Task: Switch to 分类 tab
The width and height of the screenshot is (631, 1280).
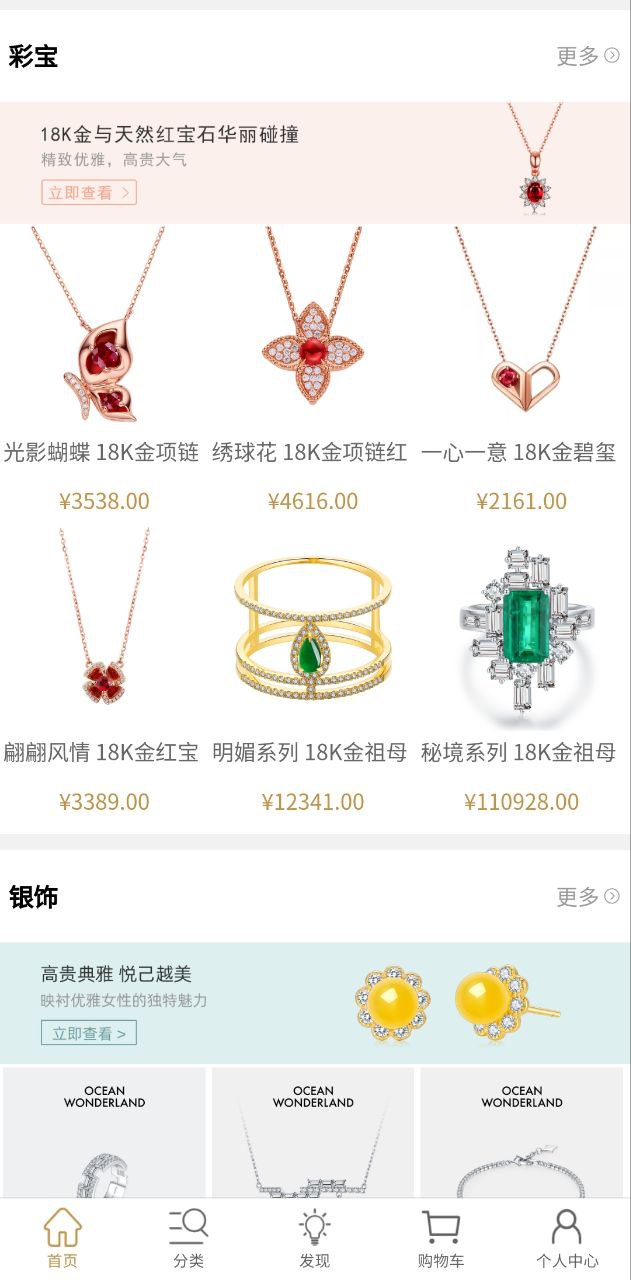Action: pyautogui.click(x=188, y=1238)
